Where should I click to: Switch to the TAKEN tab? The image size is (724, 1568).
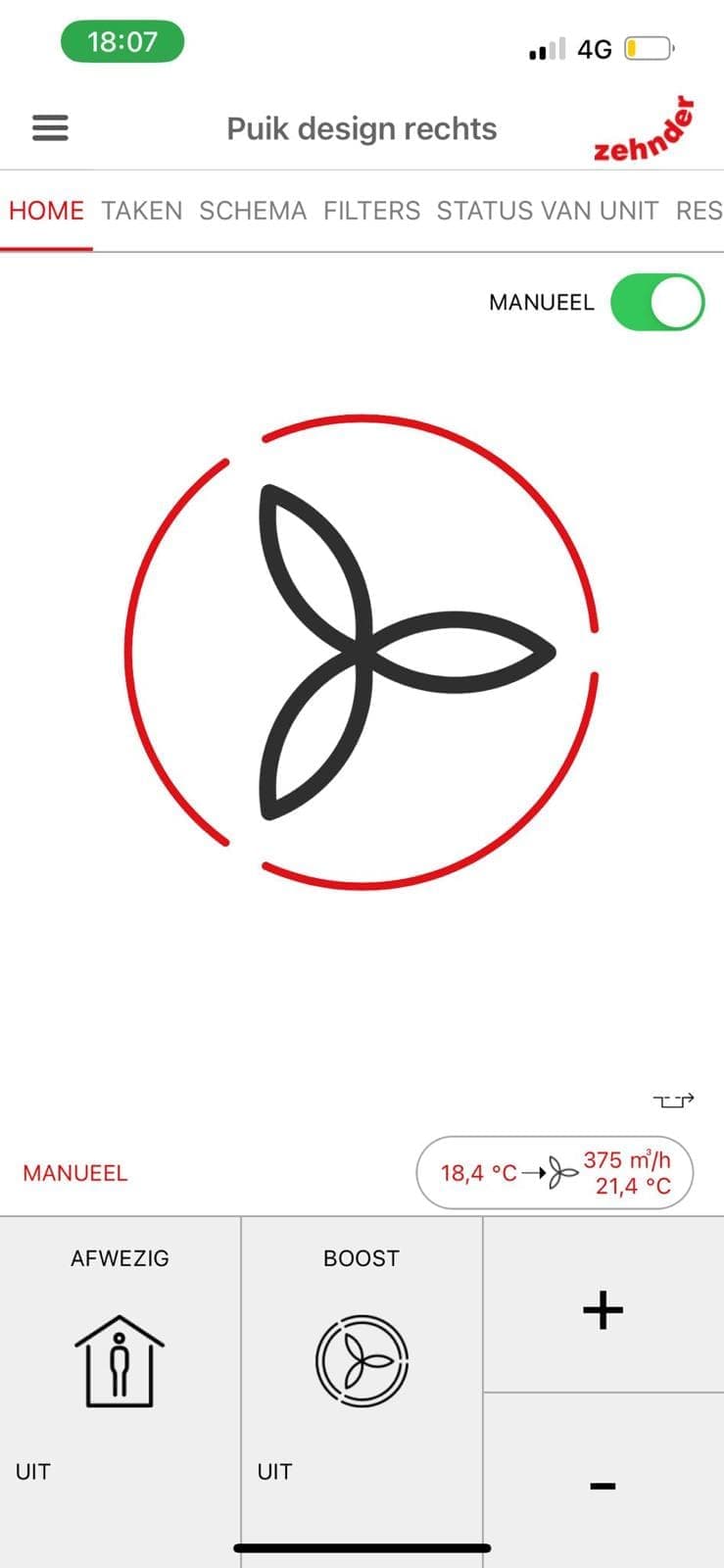pyautogui.click(x=141, y=210)
